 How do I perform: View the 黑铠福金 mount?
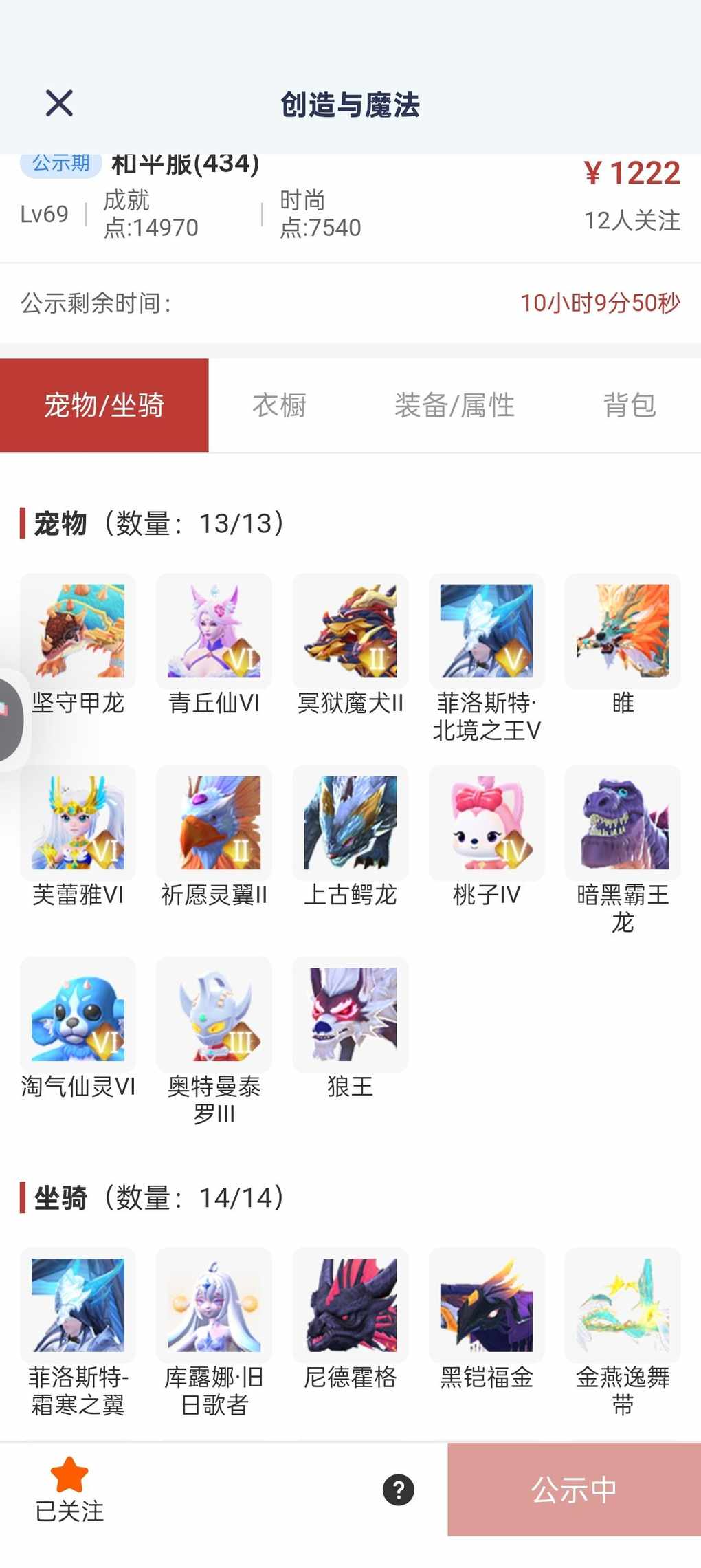click(x=487, y=1305)
